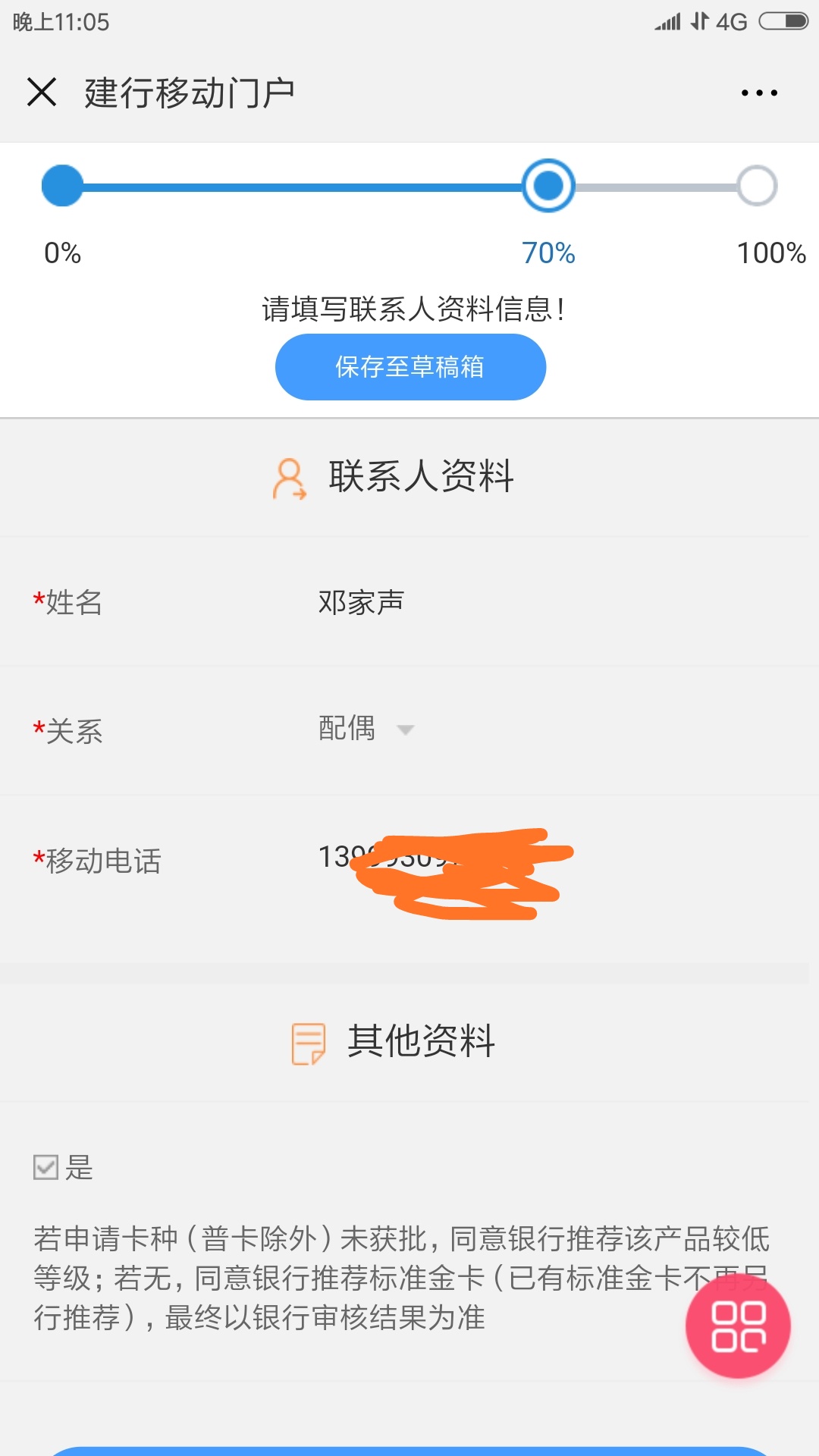
Task: Tap the 其他资料 section header
Action: (x=420, y=1042)
